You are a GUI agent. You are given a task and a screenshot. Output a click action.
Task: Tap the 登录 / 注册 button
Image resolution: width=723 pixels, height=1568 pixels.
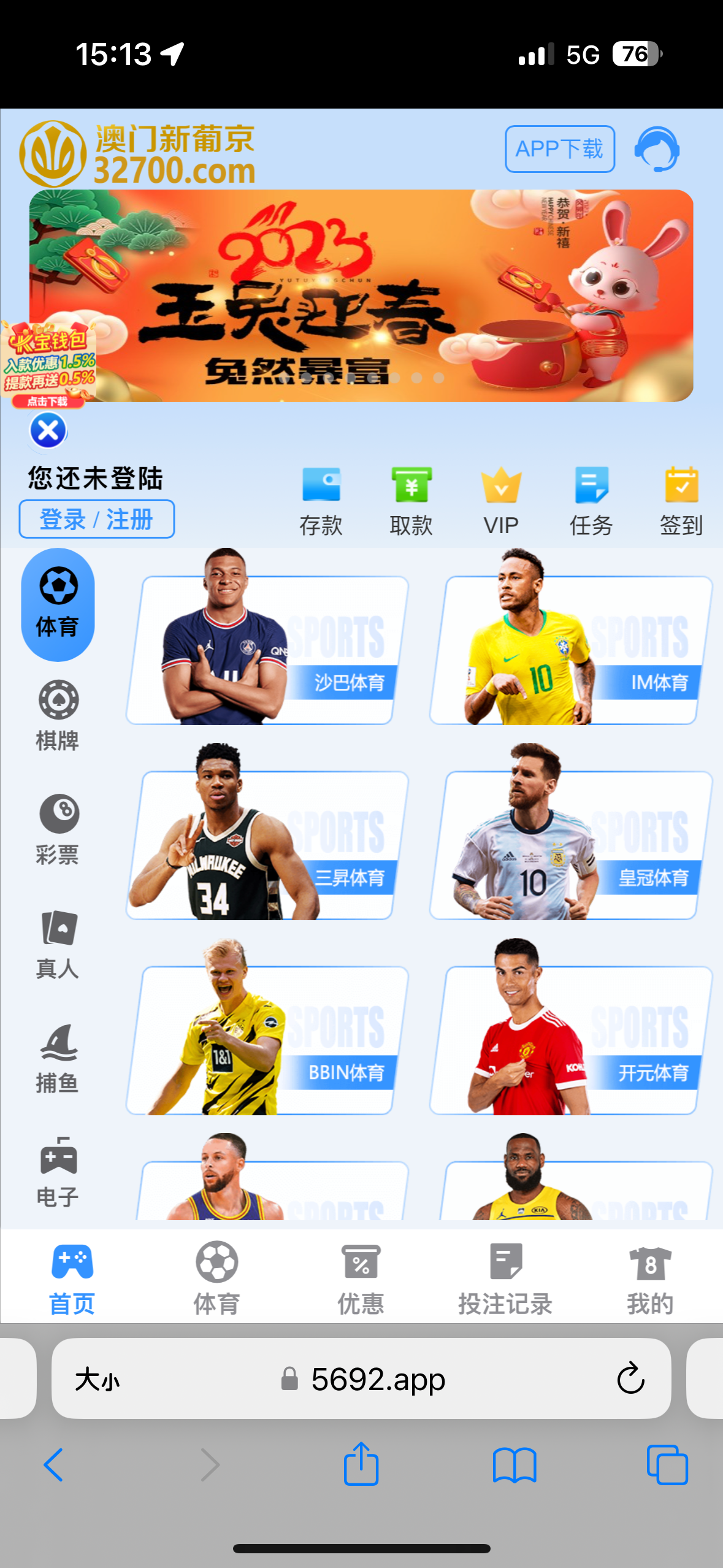tap(96, 519)
